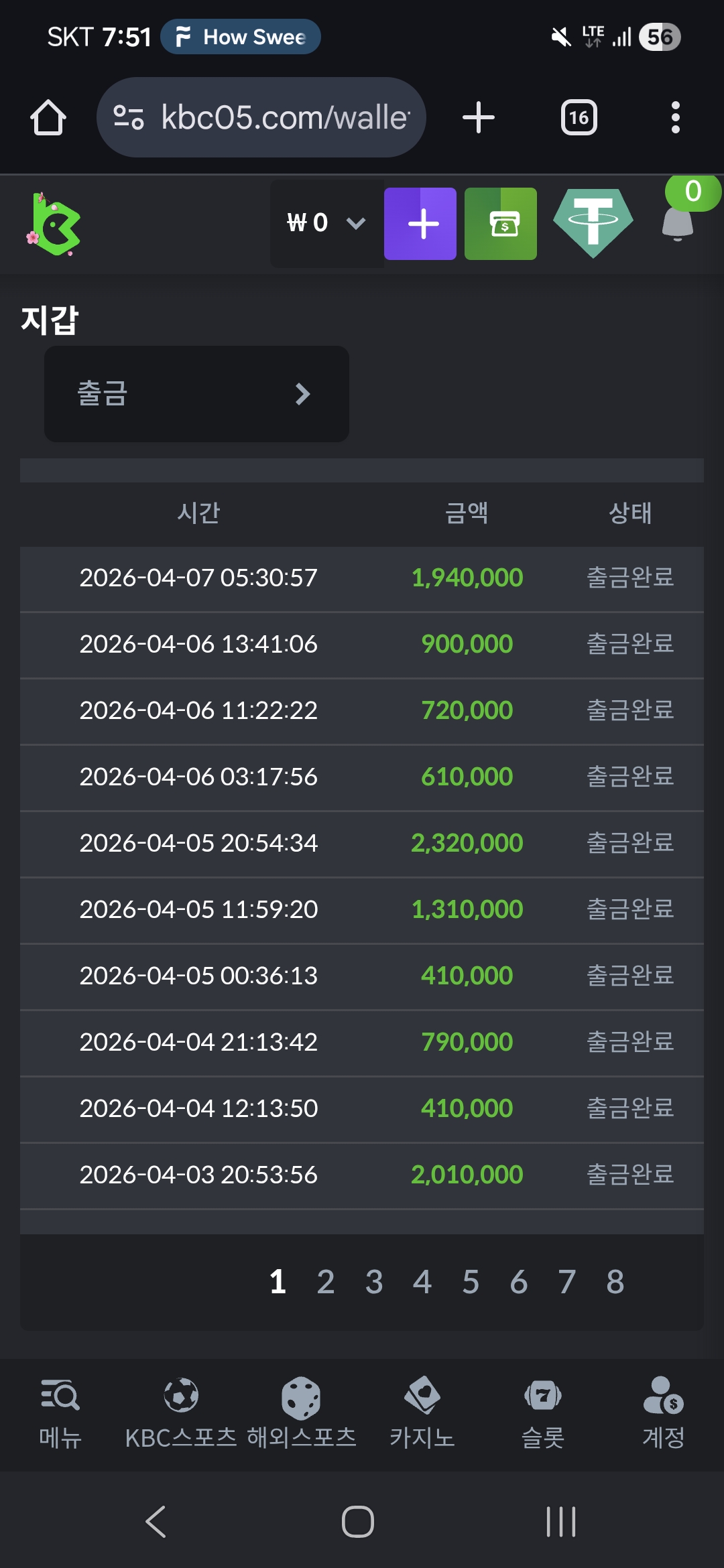Image resolution: width=724 pixels, height=1568 pixels.
Task: Tap the purple plus deposit button
Action: (420, 224)
